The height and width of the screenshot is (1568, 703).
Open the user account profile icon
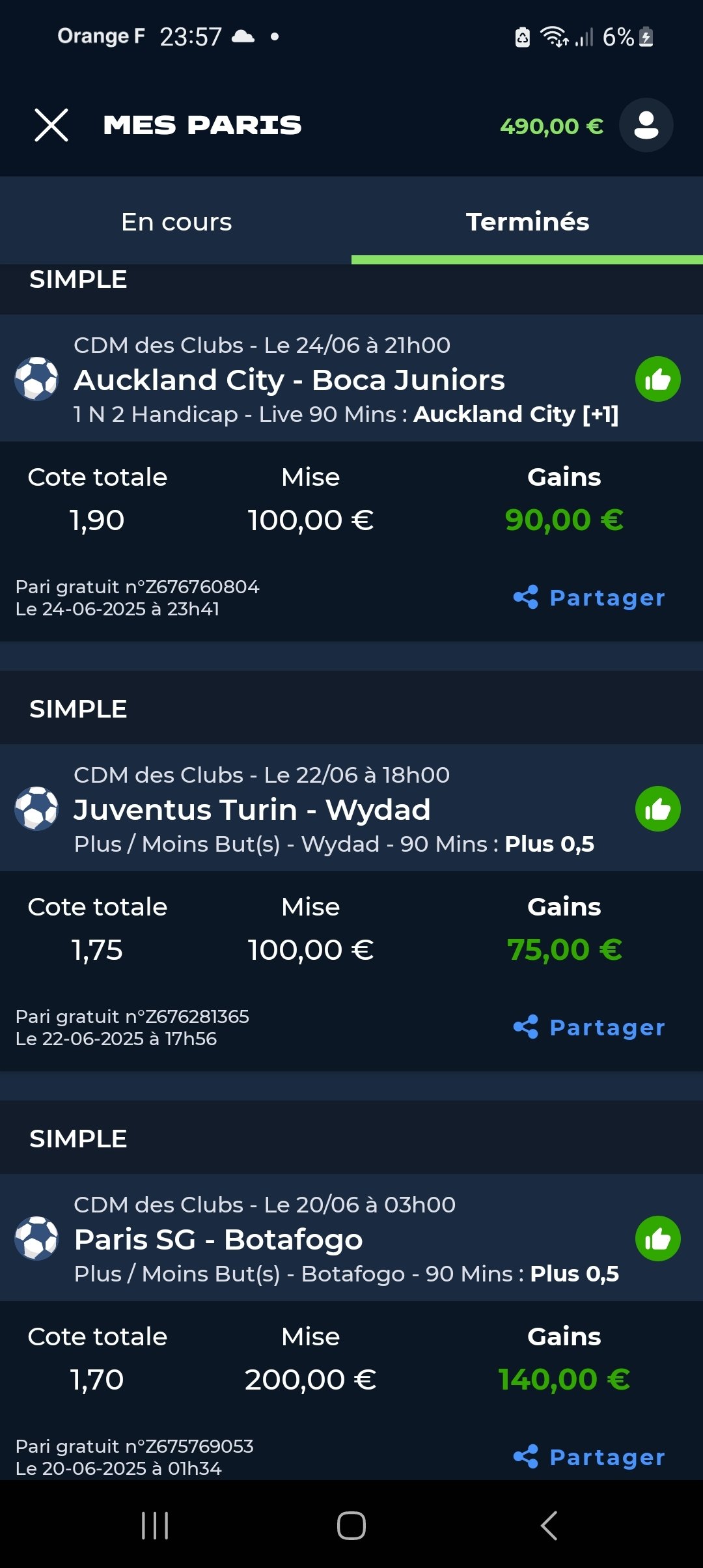point(646,125)
